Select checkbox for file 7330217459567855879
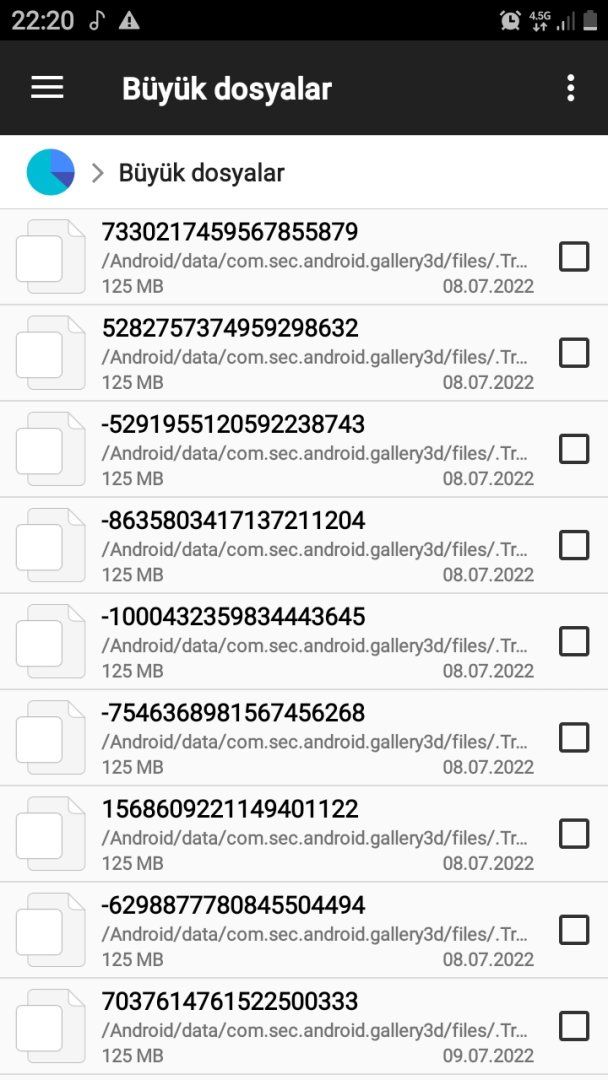 (573, 257)
